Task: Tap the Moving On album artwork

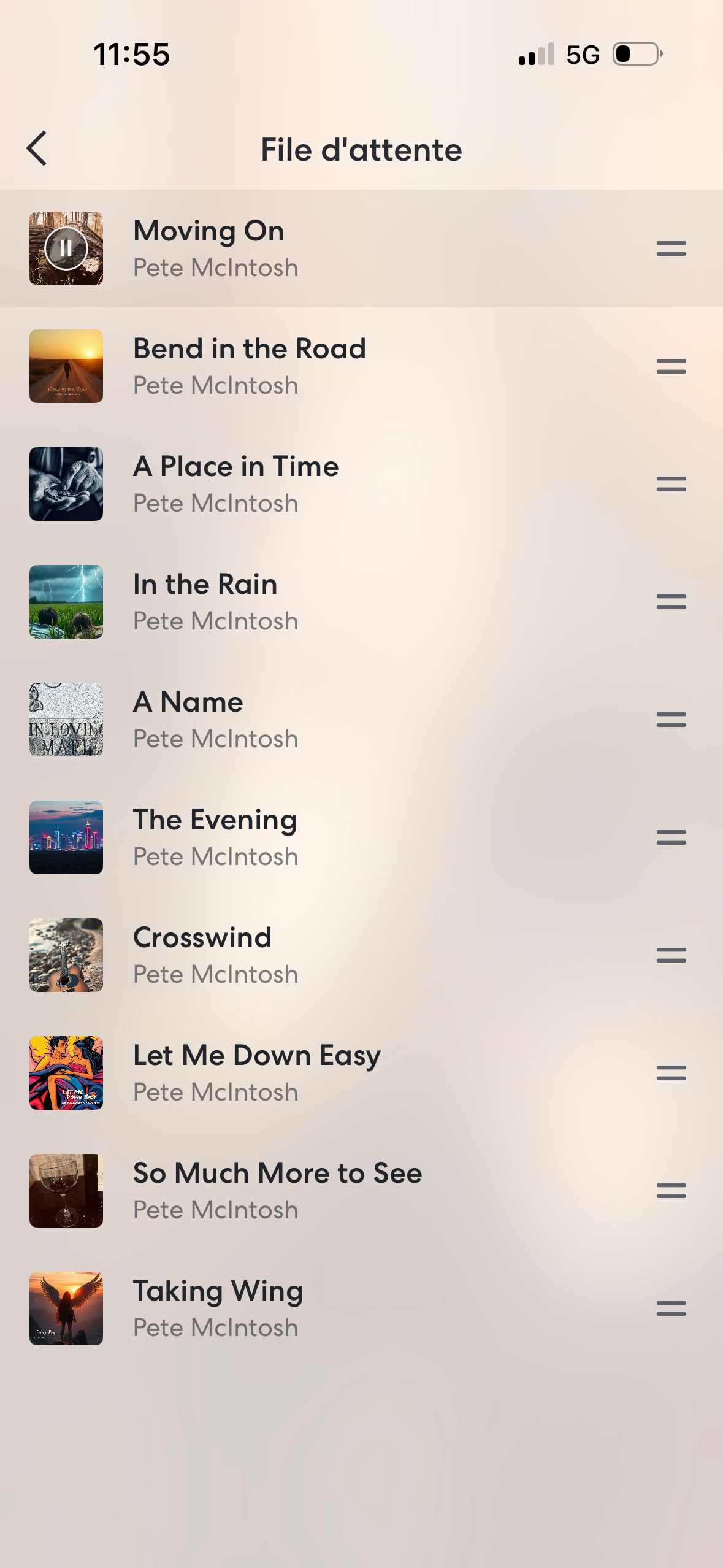Action: (66, 247)
